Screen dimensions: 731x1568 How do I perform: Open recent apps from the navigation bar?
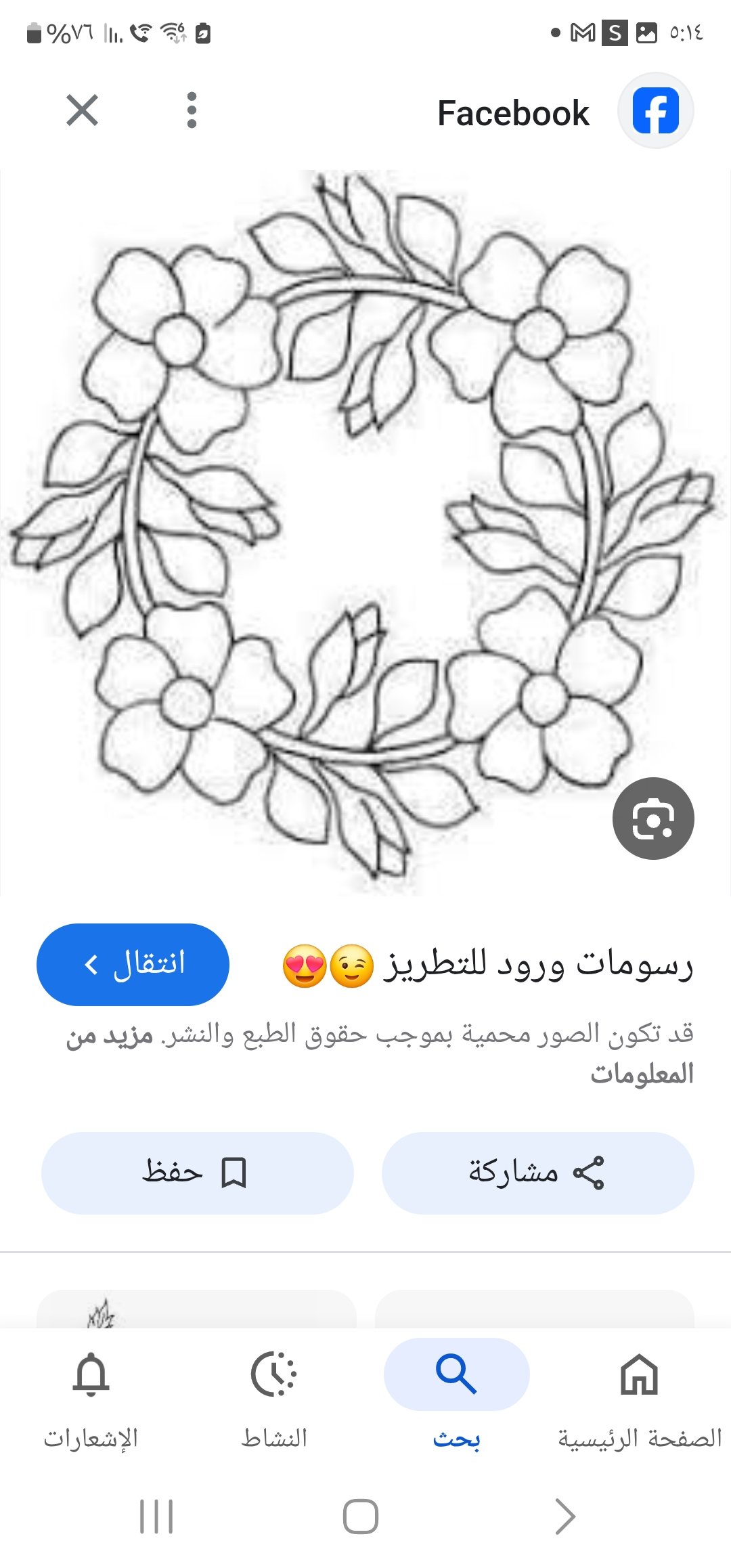[156, 1517]
